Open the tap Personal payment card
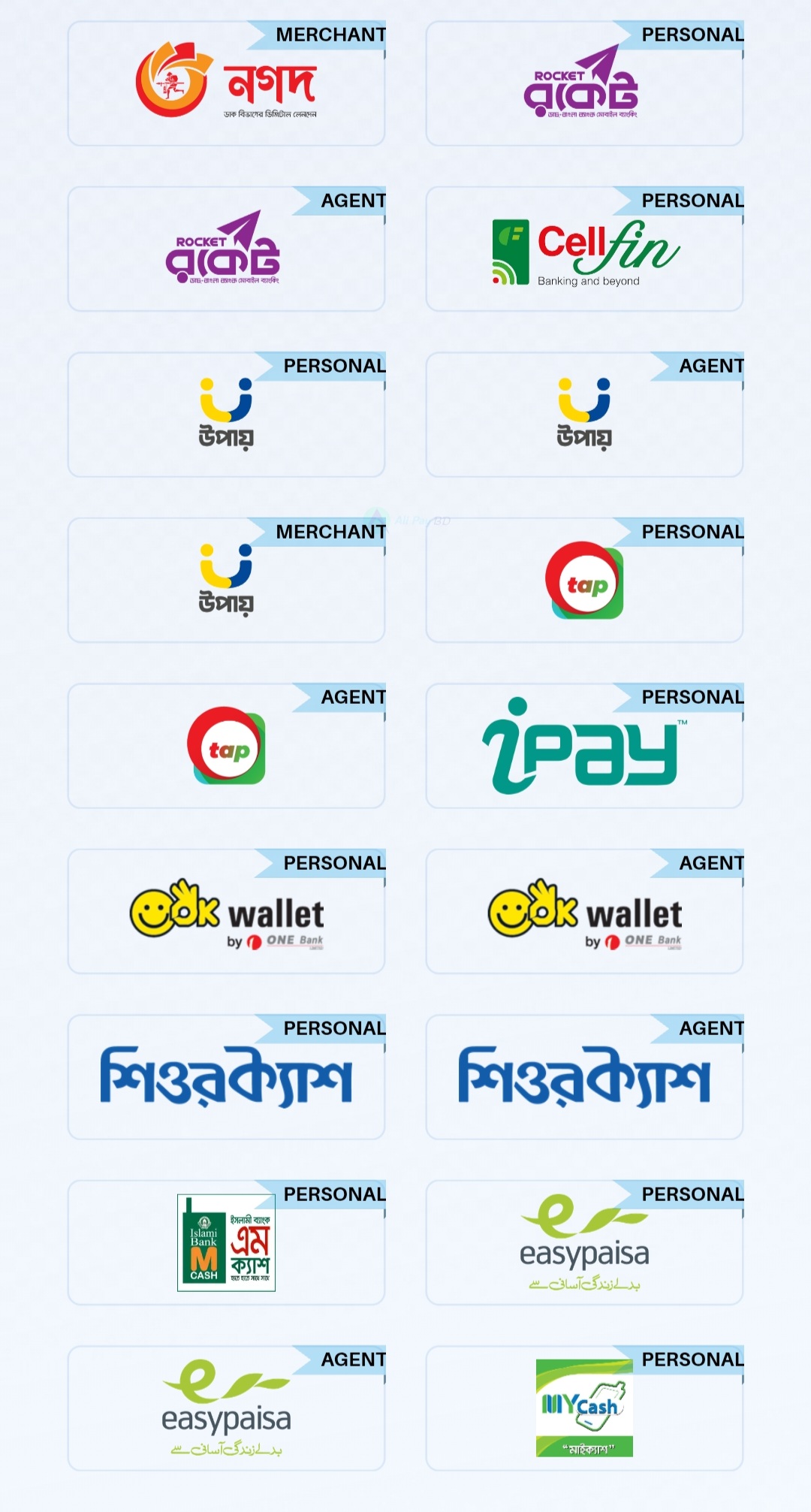811x1512 pixels. pyautogui.click(x=583, y=580)
